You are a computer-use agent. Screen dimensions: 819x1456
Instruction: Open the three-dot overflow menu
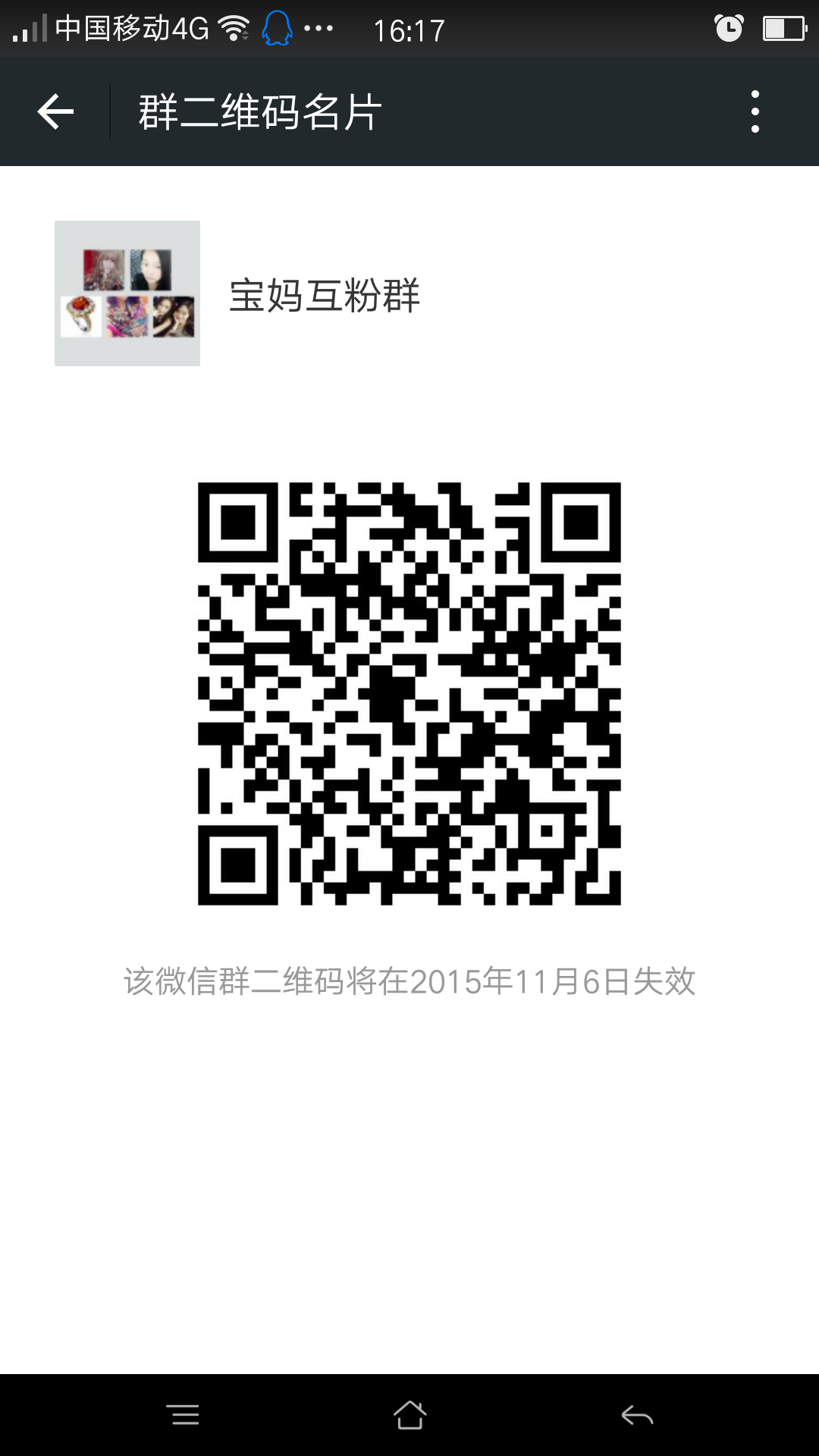point(755,112)
